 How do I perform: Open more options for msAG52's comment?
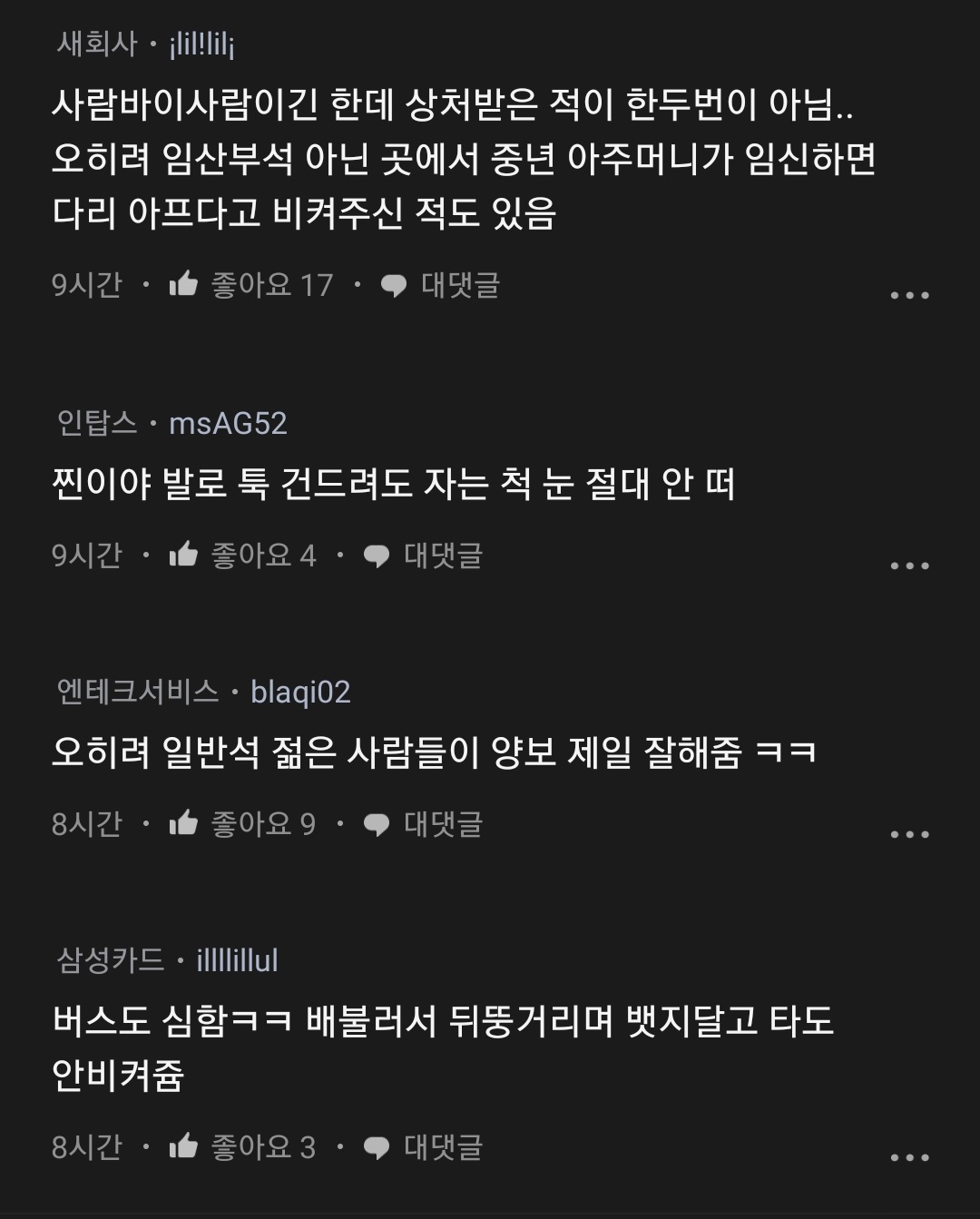pos(909,565)
